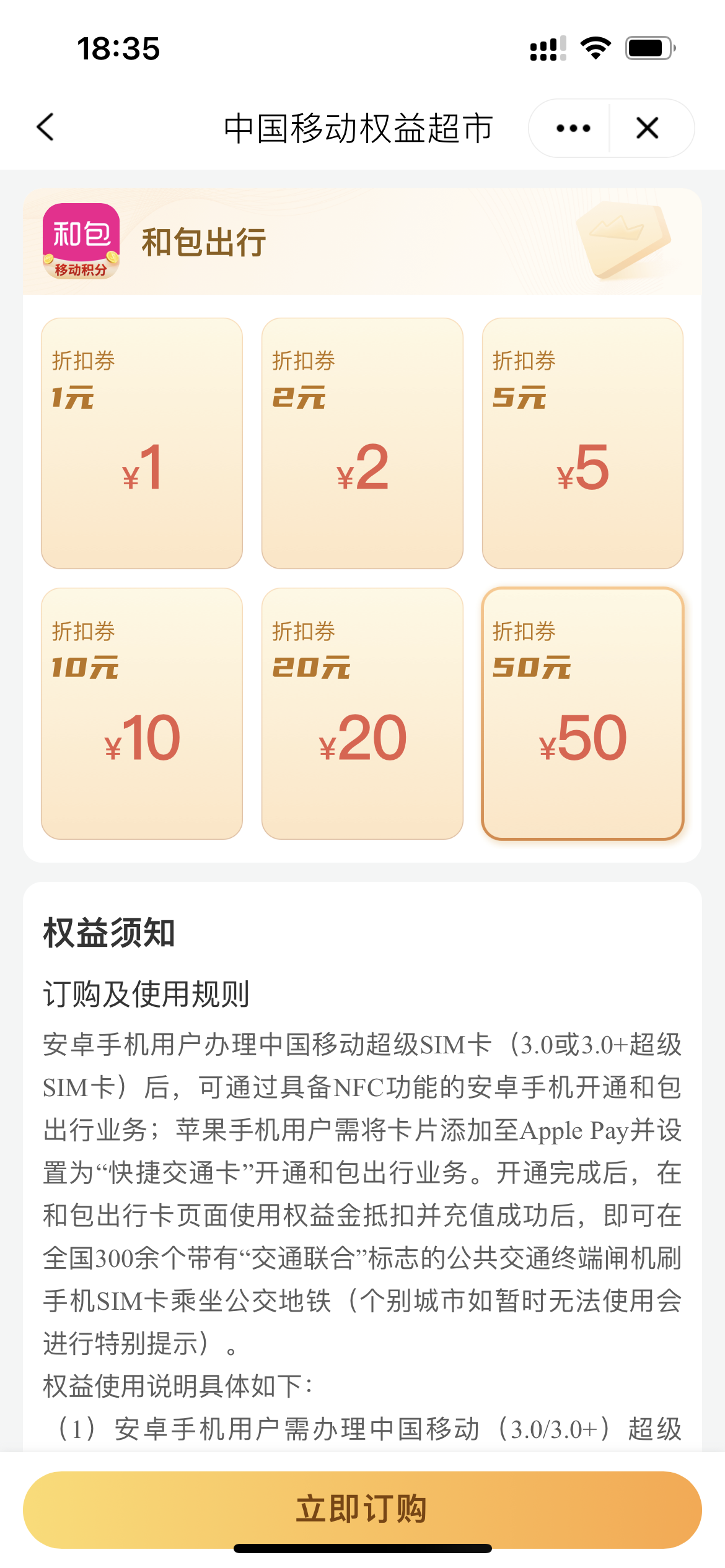Image resolution: width=725 pixels, height=1568 pixels.
Task: Open the mini-program more options menu
Action: [x=573, y=128]
